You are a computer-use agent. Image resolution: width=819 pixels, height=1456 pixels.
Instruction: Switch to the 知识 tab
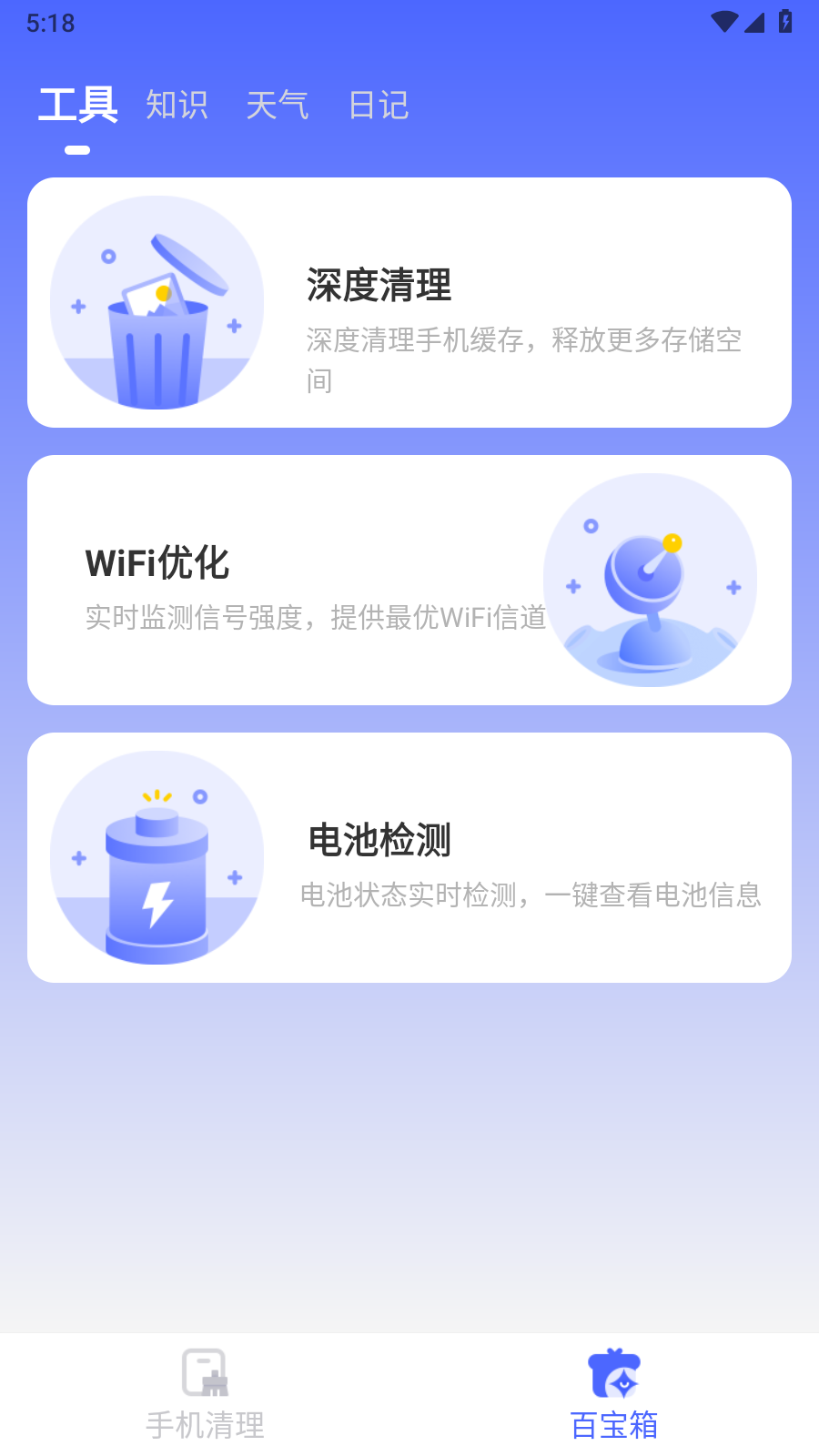(x=177, y=106)
